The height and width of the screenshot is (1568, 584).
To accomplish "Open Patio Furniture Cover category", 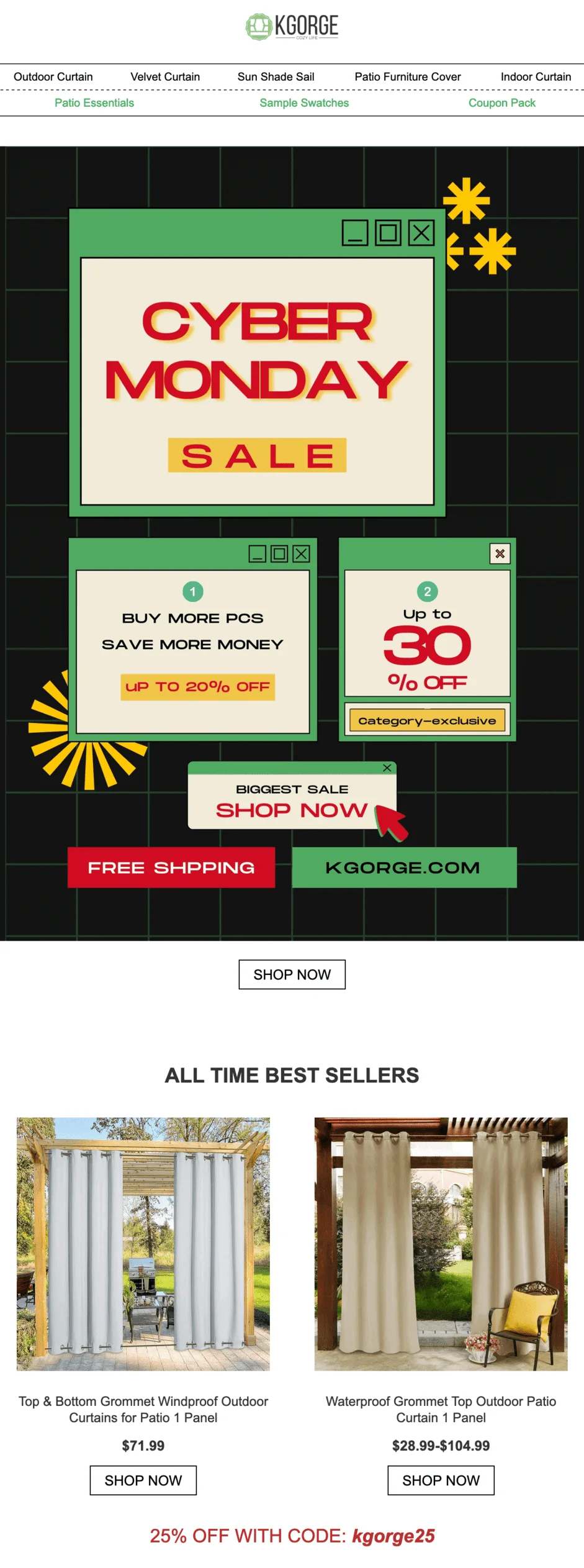I will coord(408,77).
